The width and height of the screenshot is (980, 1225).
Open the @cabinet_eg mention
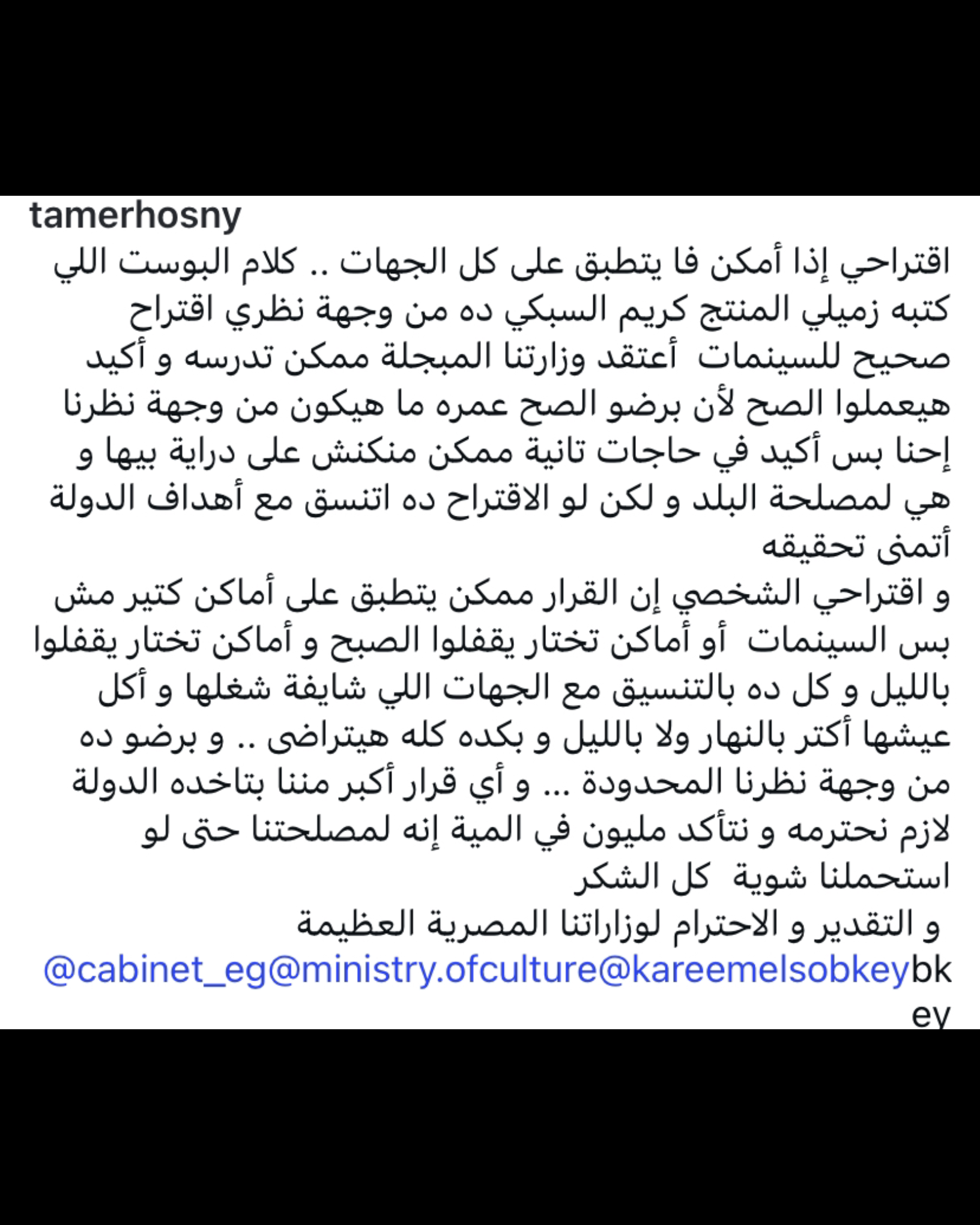point(155,970)
